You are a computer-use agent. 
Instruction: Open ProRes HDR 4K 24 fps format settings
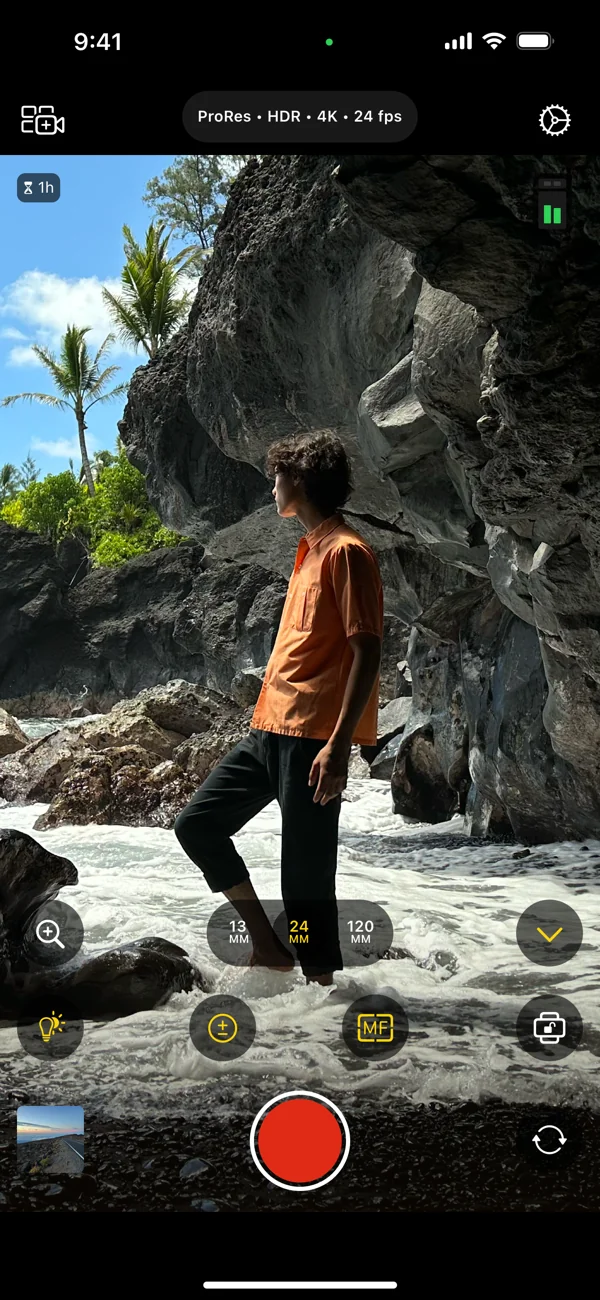click(299, 117)
